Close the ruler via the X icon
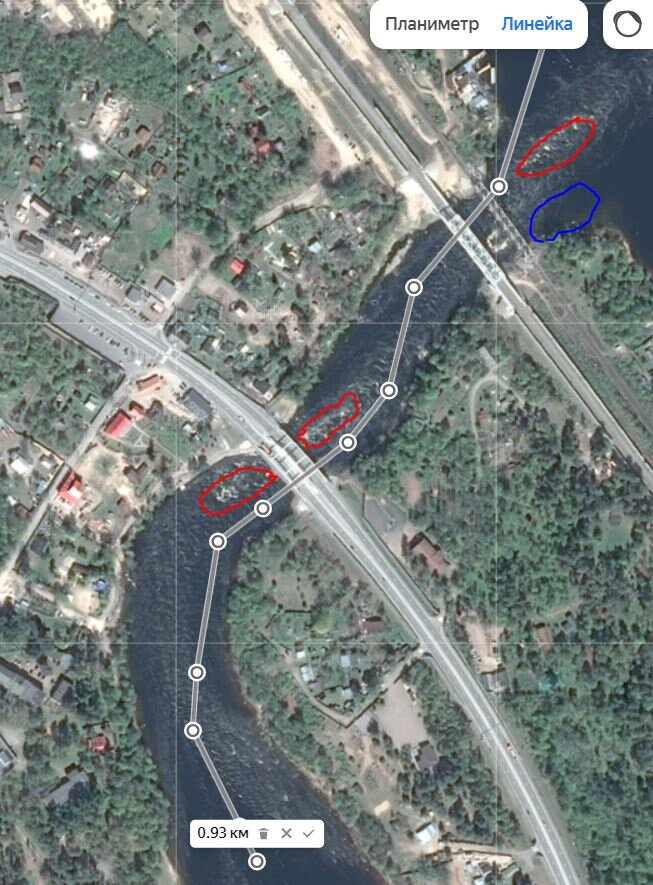 pyautogui.click(x=286, y=832)
